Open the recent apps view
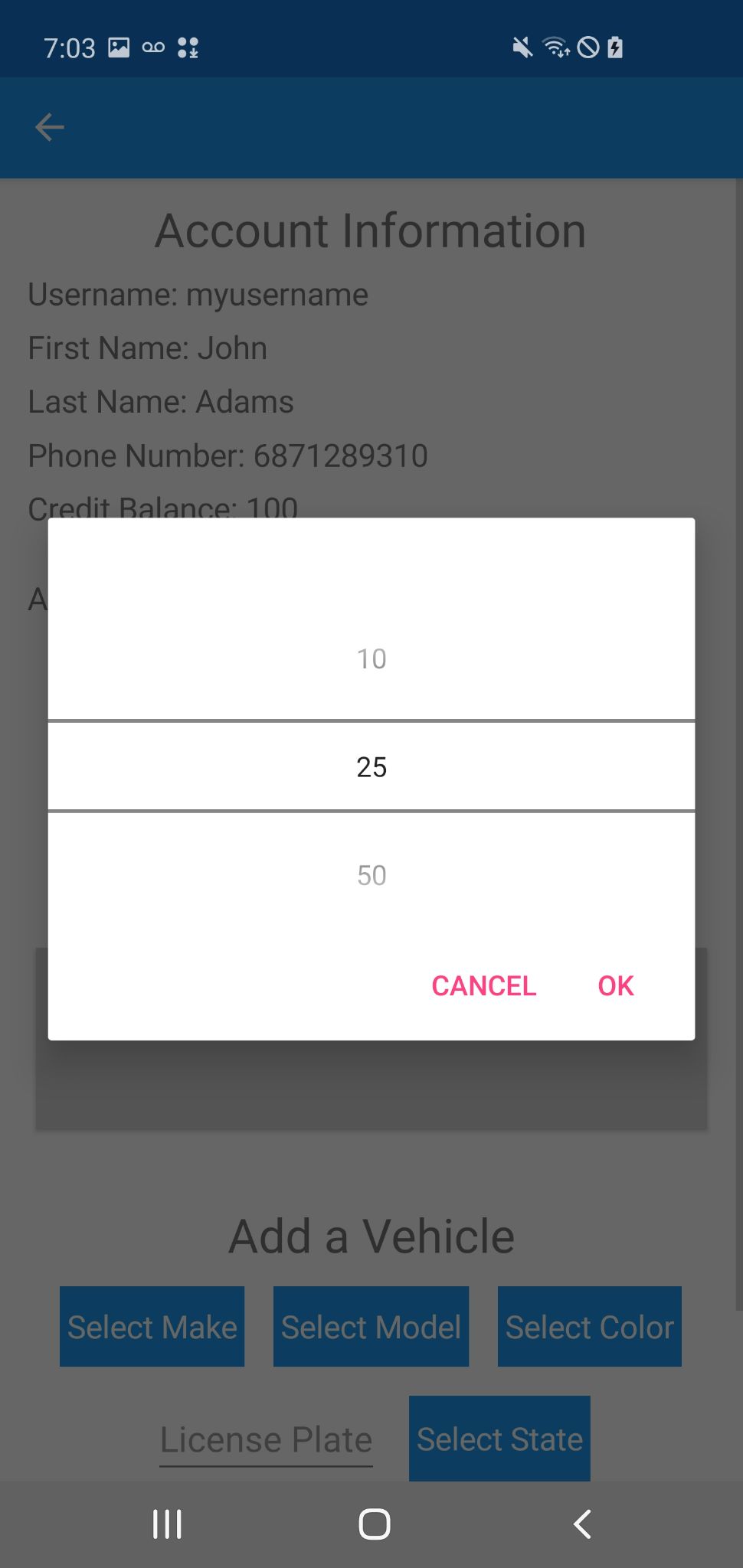Screen dimensions: 743x1568 [167, 1524]
